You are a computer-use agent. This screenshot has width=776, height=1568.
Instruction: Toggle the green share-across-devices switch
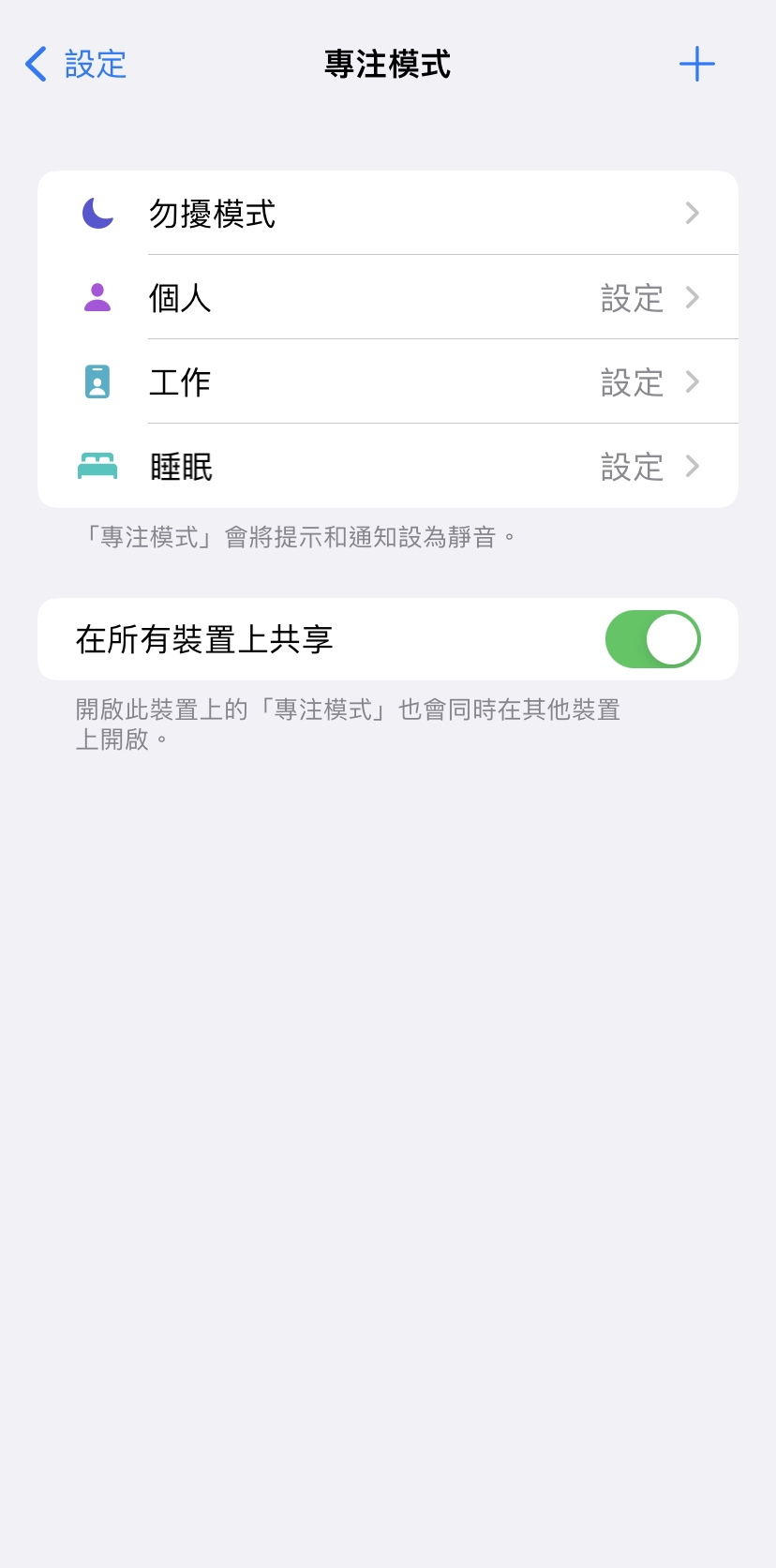pyautogui.click(x=652, y=638)
